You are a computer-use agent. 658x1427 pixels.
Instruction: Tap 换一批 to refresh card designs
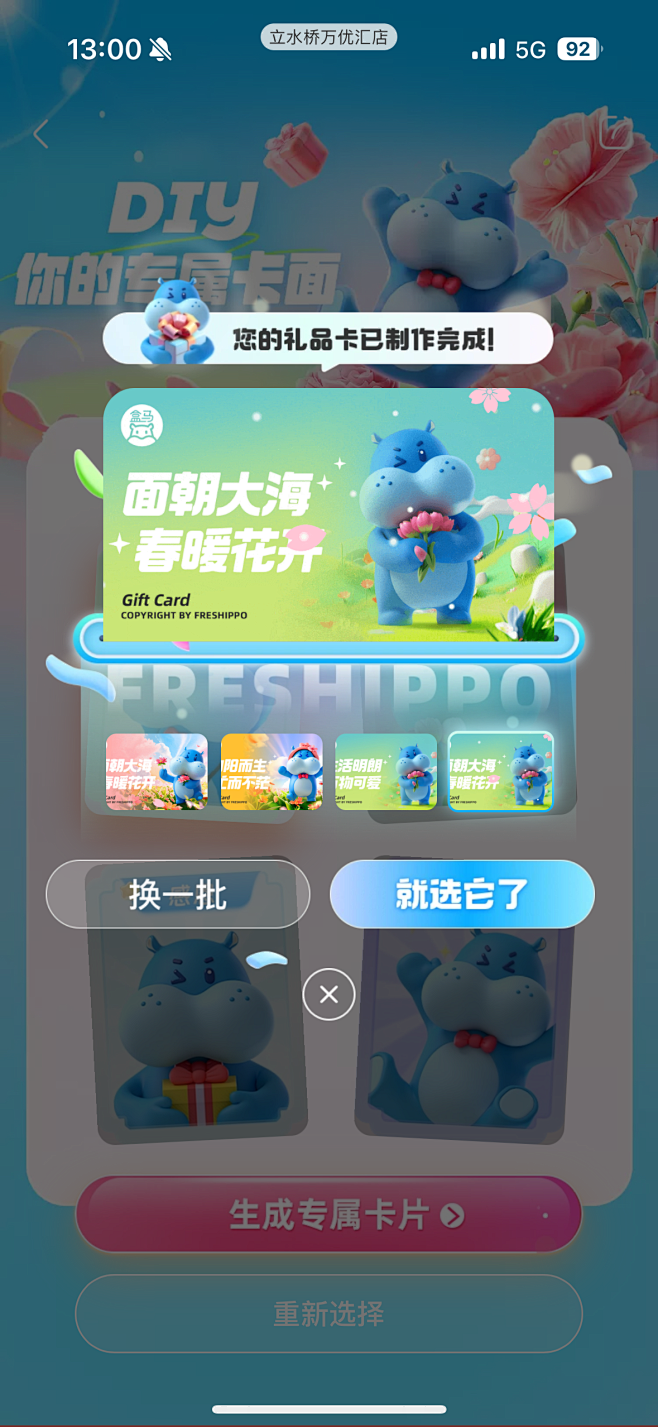(x=178, y=894)
